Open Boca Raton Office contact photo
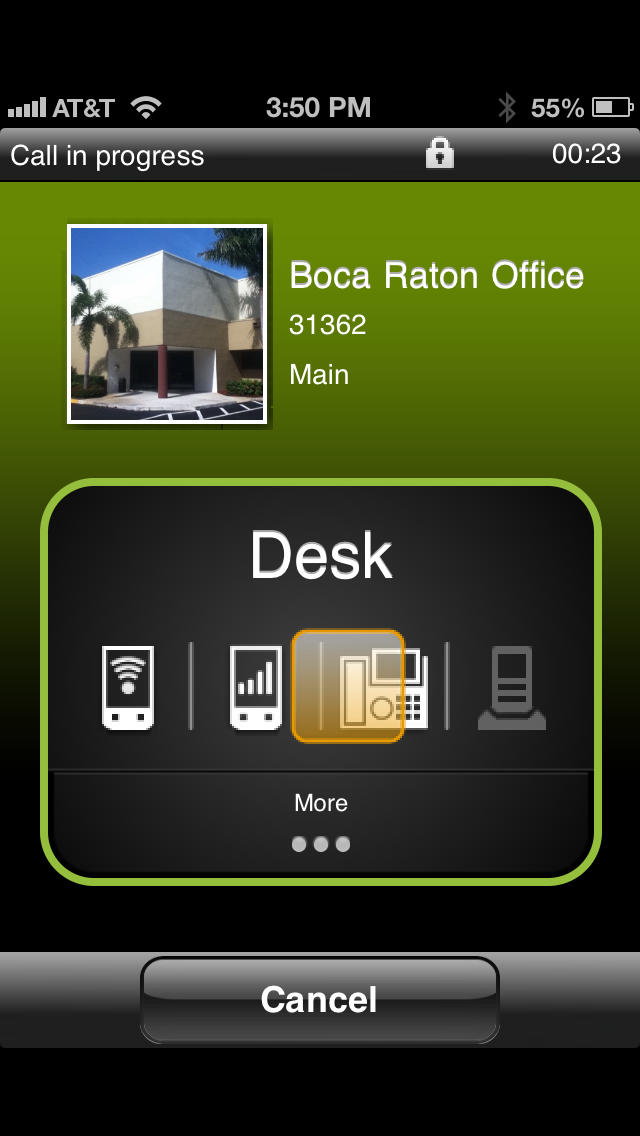The image size is (640, 1136). (x=167, y=324)
